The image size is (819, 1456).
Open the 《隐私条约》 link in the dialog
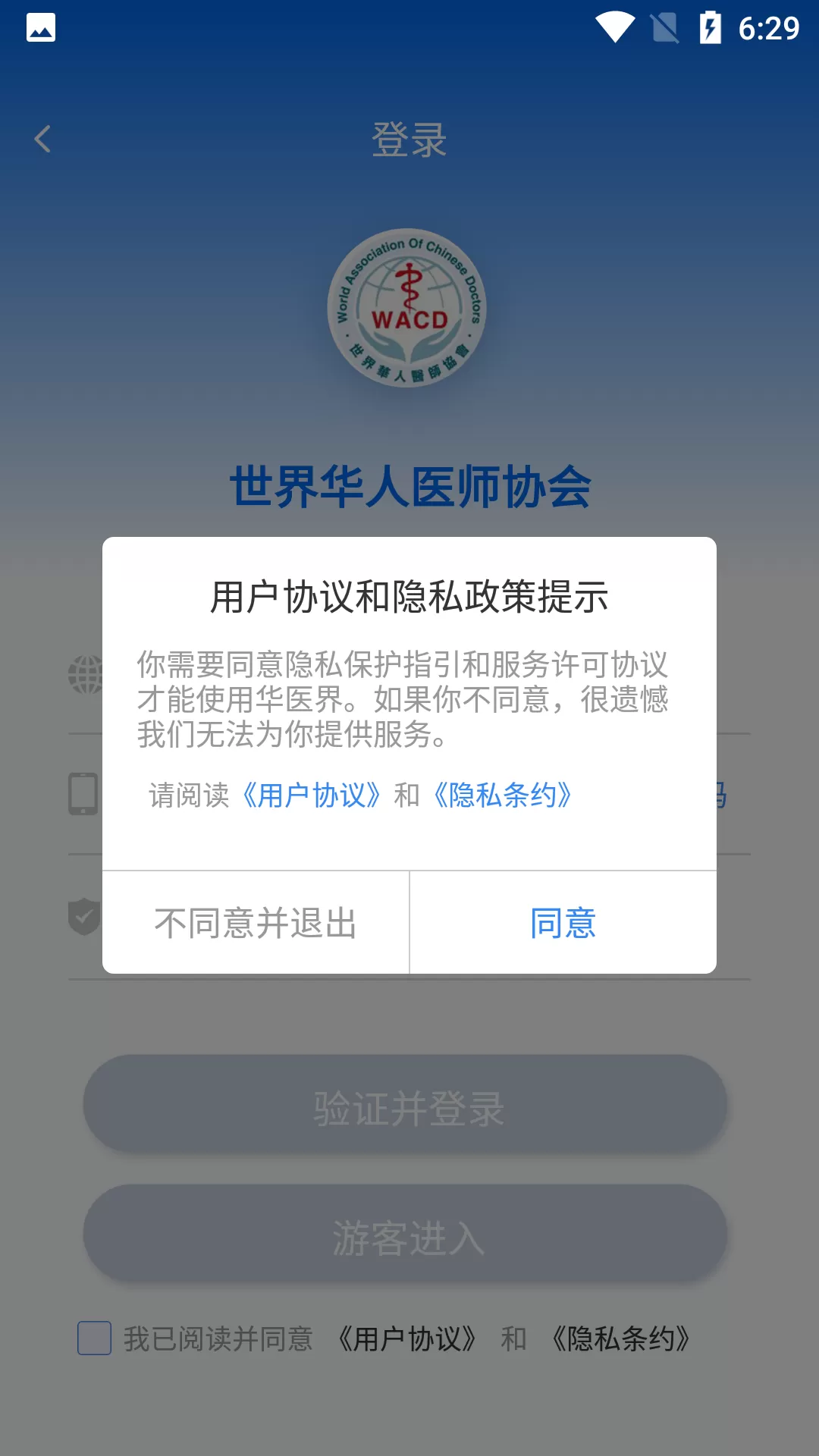pos(503,795)
